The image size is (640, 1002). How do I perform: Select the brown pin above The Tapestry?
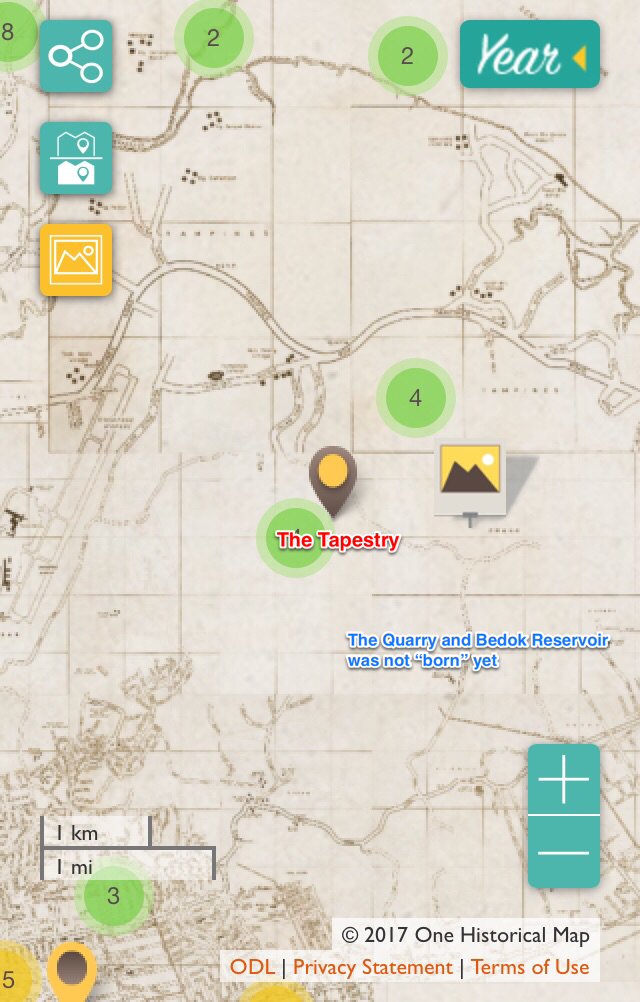tap(332, 475)
